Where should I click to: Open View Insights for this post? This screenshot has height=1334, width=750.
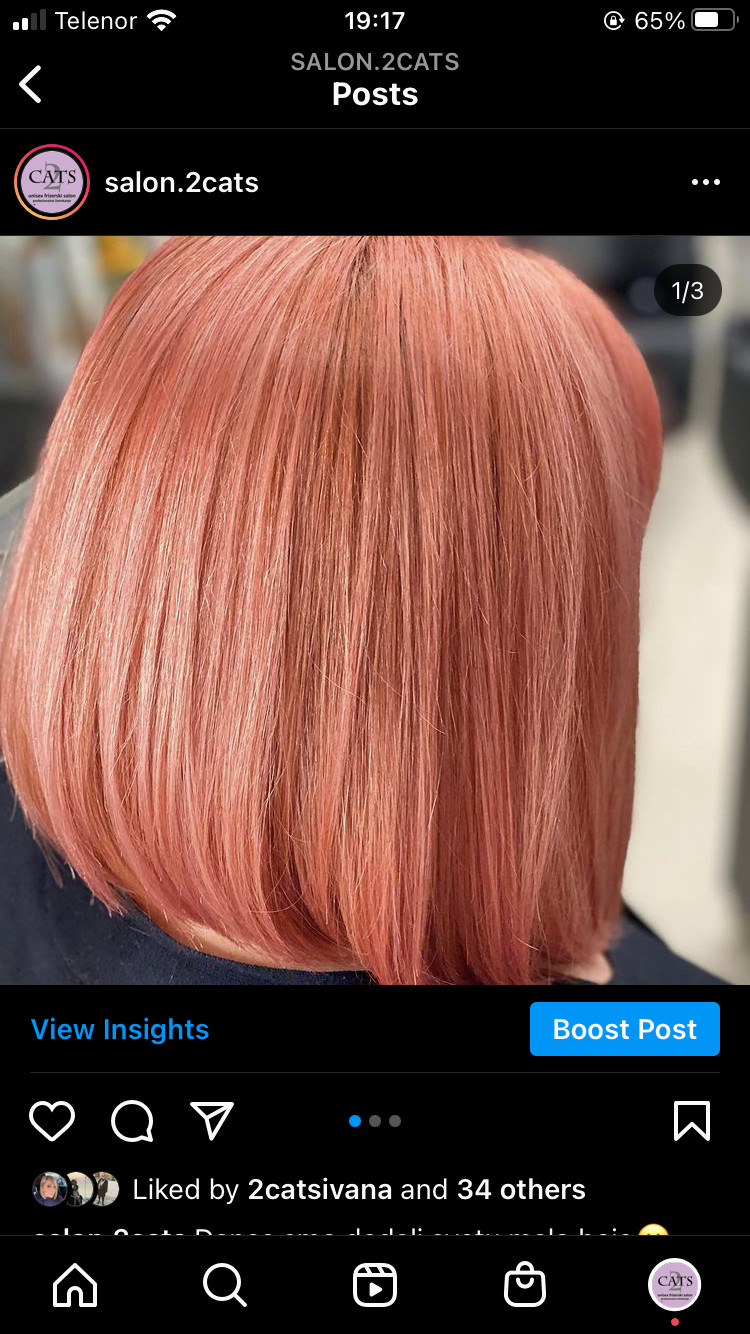[120, 1029]
